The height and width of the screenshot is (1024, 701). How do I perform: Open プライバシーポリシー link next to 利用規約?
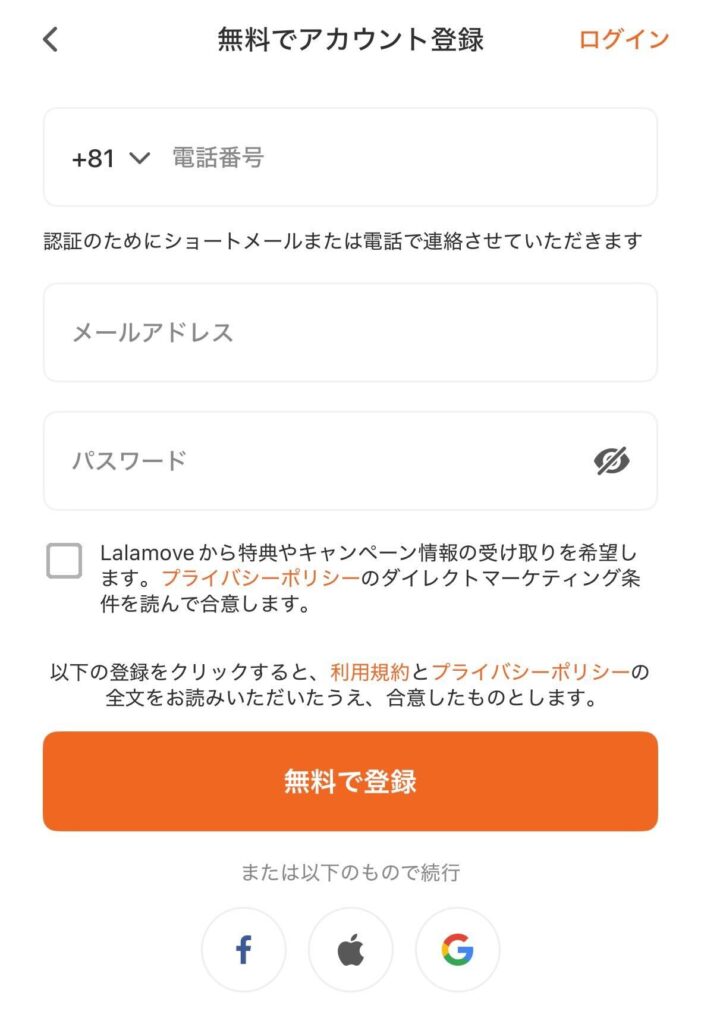[x=531, y=672]
